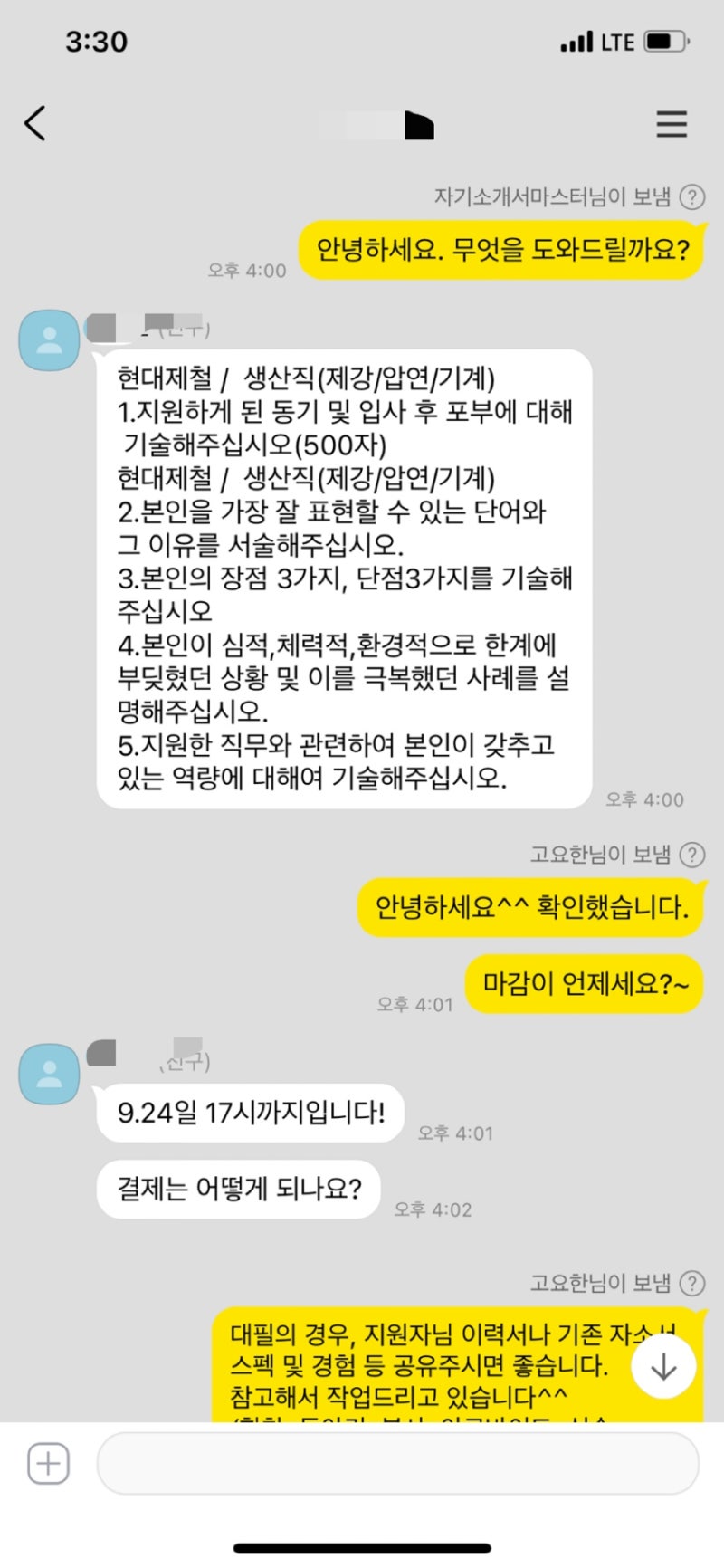Viewport: 724px width, 1568px height.
Task: Jump to latest messages with down arrow
Action: (663, 1366)
